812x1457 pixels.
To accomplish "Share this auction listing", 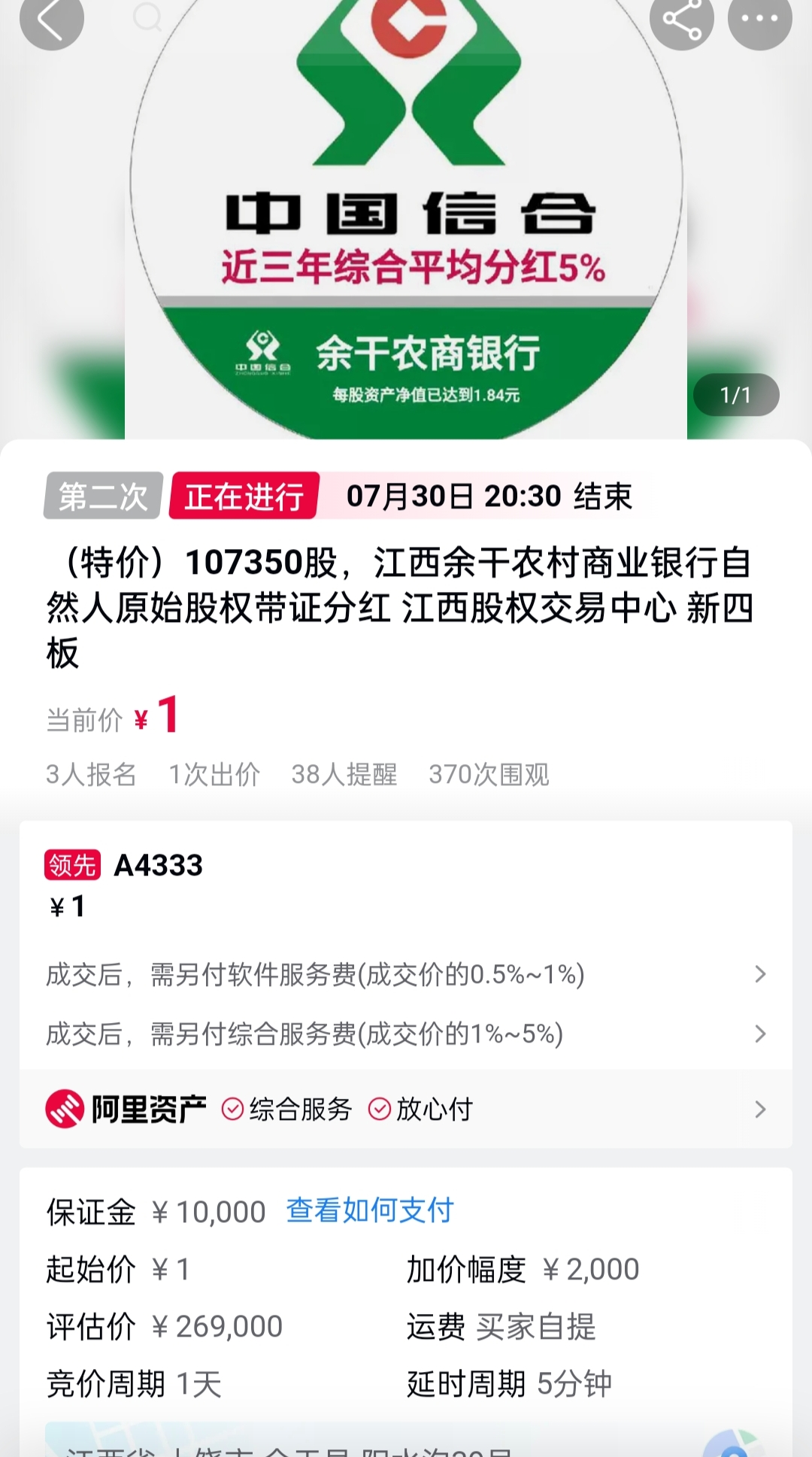I will [x=681, y=20].
